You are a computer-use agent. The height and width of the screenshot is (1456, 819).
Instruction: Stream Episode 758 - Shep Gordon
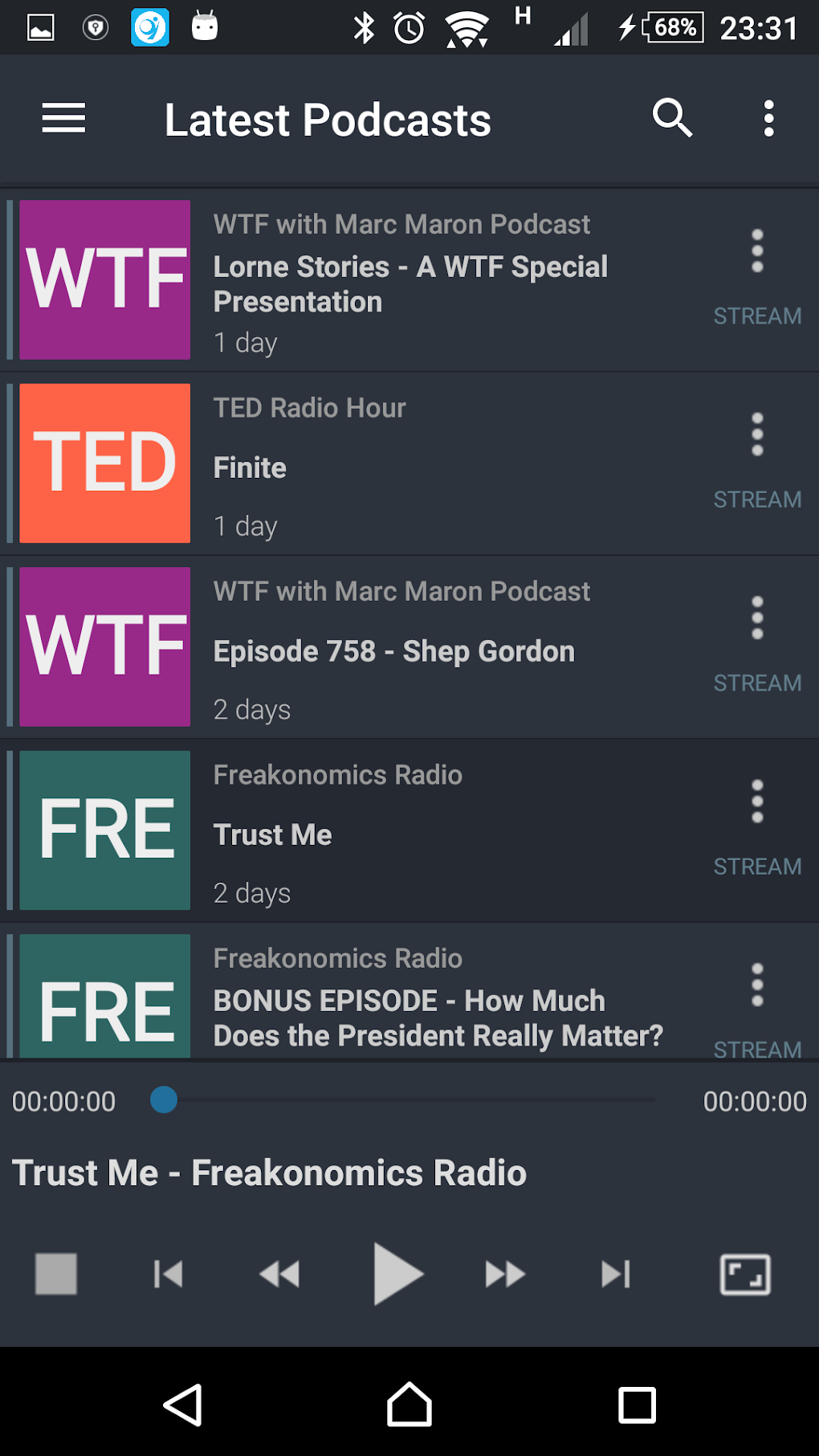coord(757,683)
